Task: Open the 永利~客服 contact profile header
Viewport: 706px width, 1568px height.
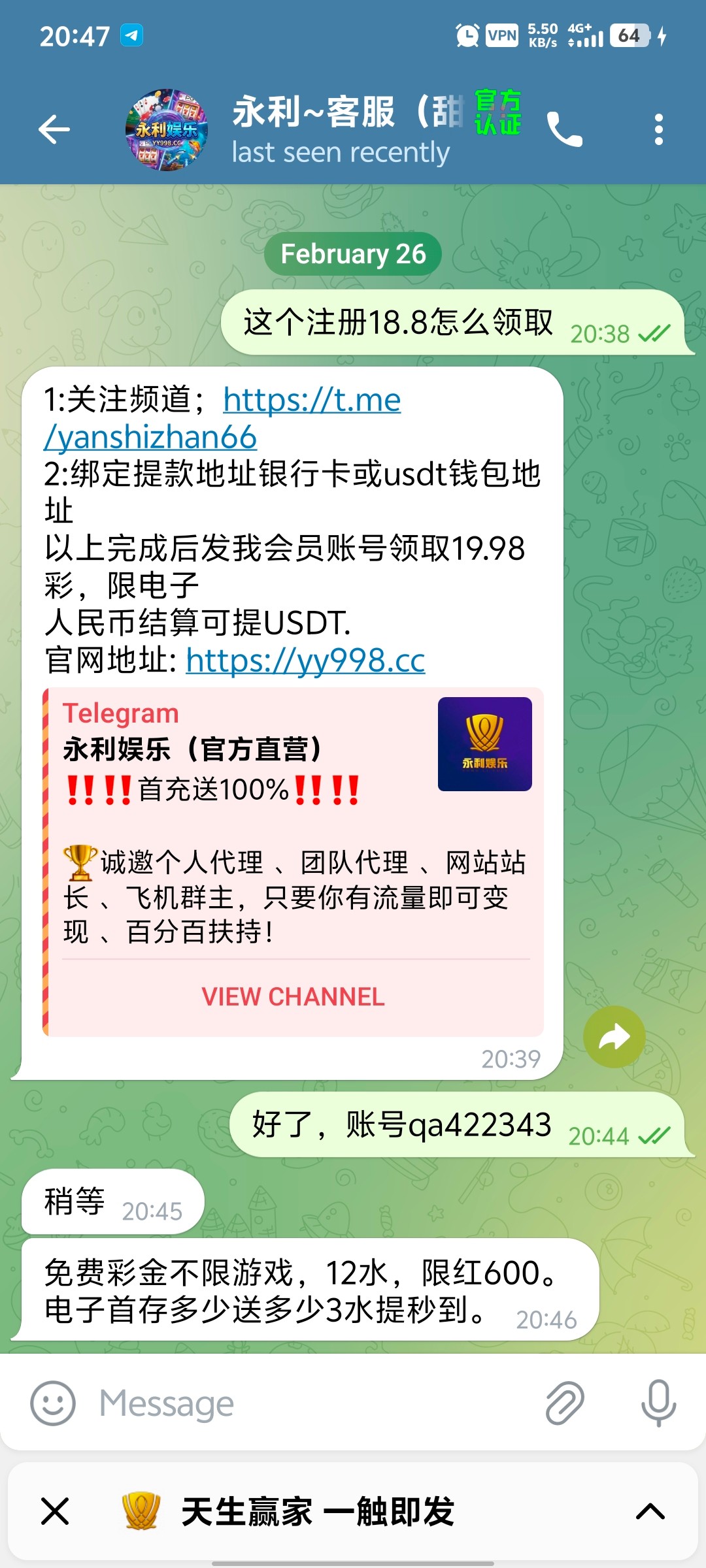Action: [x=340, y=129]
